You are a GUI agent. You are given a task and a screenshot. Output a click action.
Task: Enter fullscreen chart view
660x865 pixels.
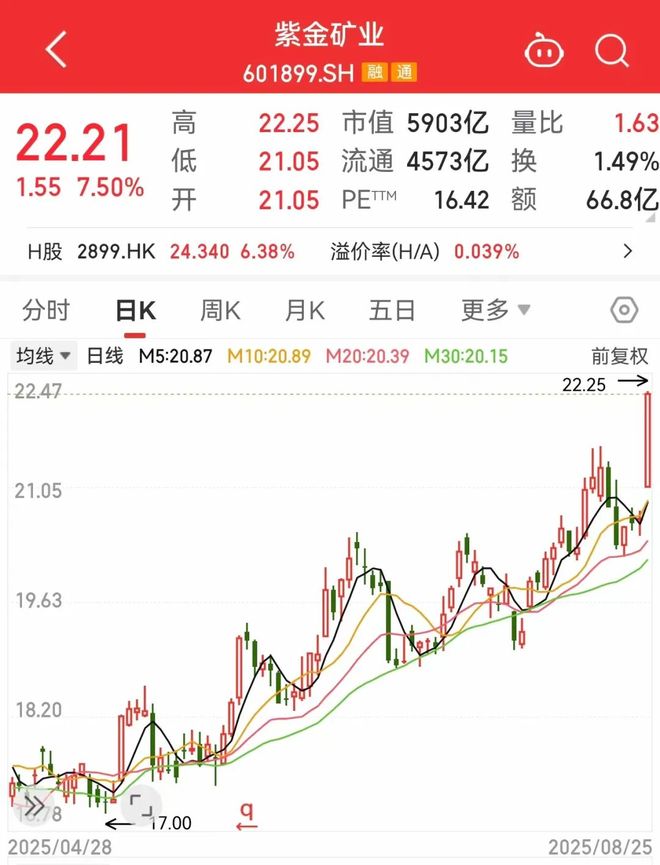point(141,804)
